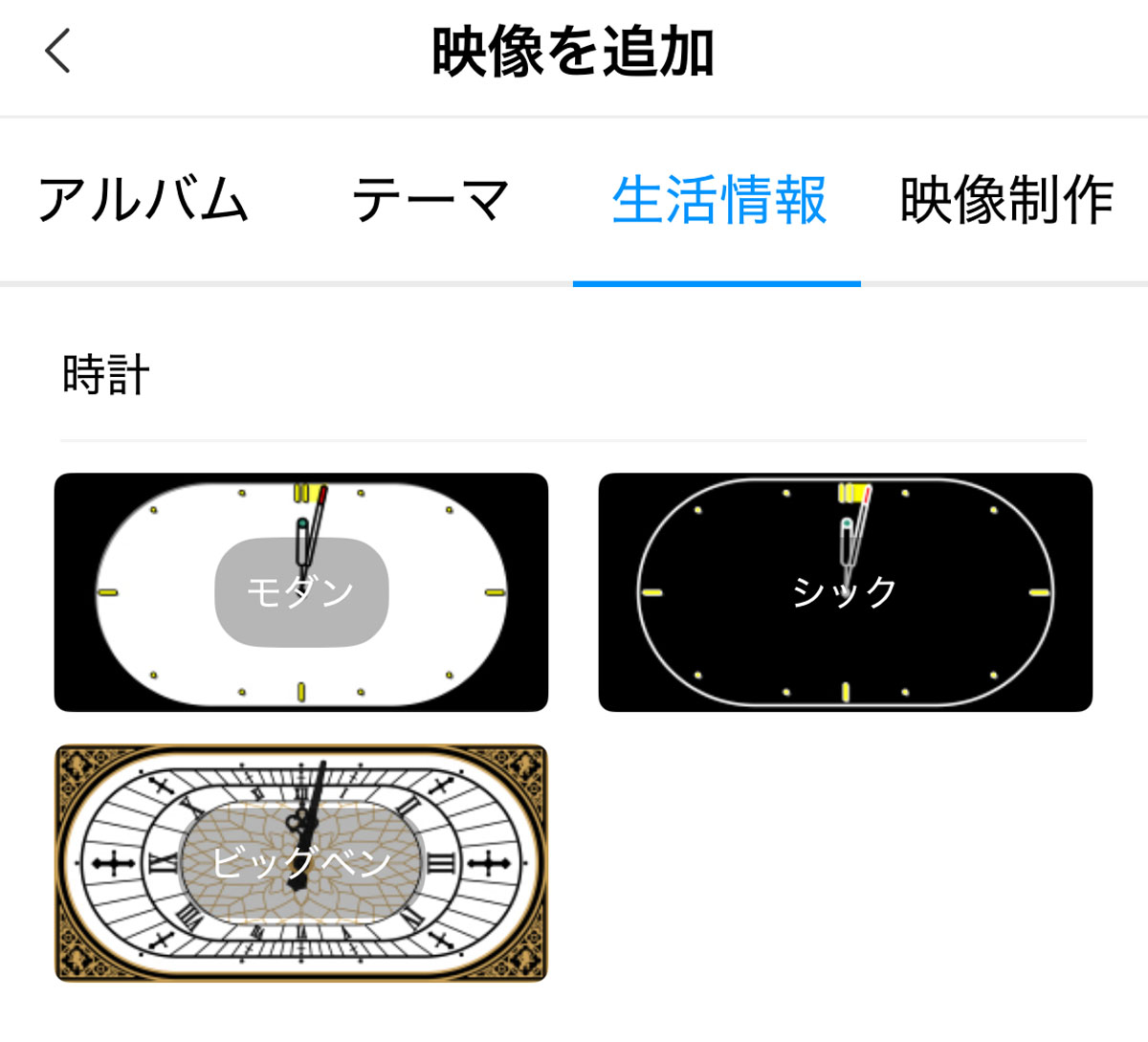Screen dimensions: 1148x1042
Task: Pick the ビッグベン clock design
Action: (x=301, y=863)
